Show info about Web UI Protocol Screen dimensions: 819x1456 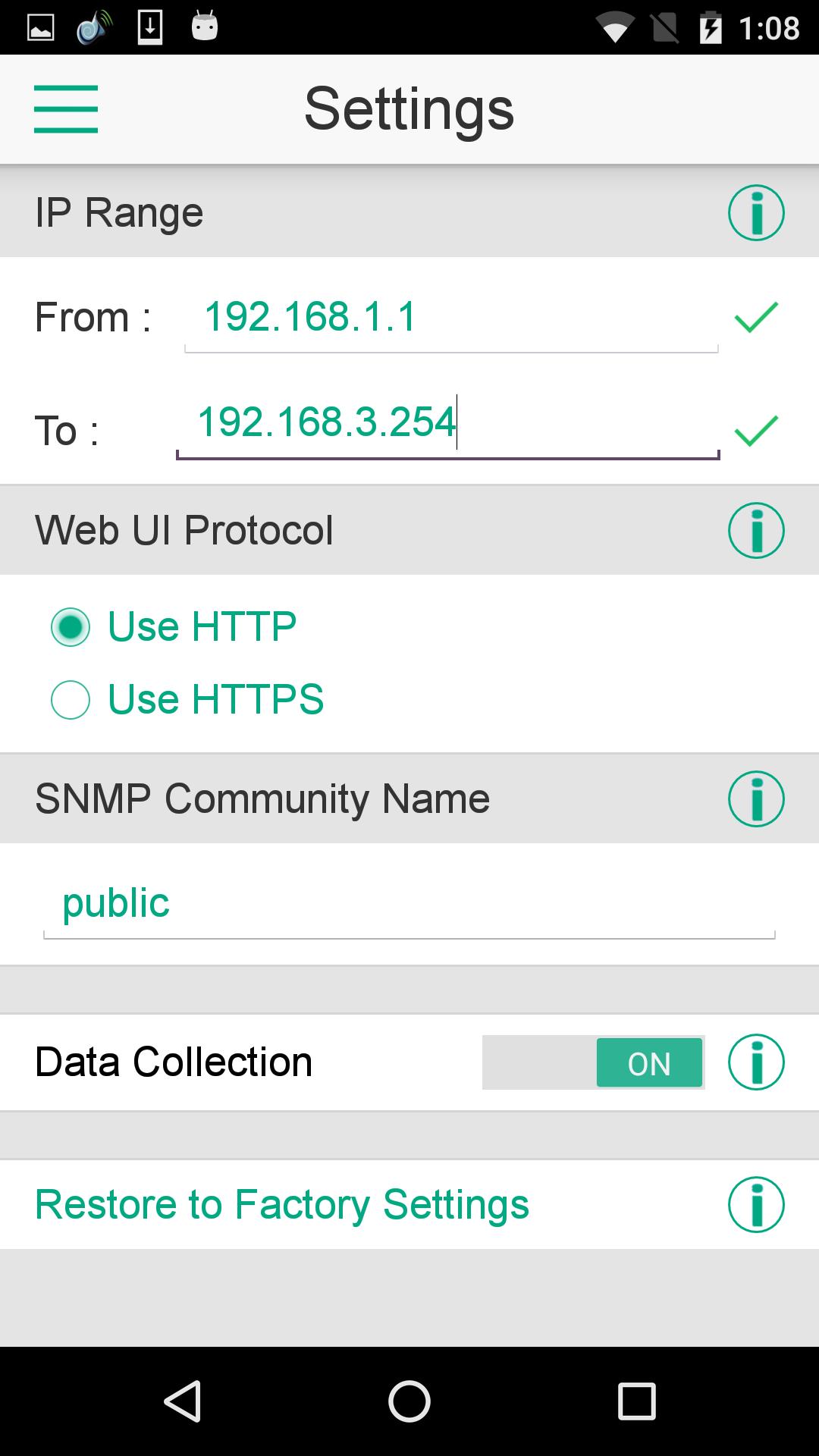click(x=755, y=530)
